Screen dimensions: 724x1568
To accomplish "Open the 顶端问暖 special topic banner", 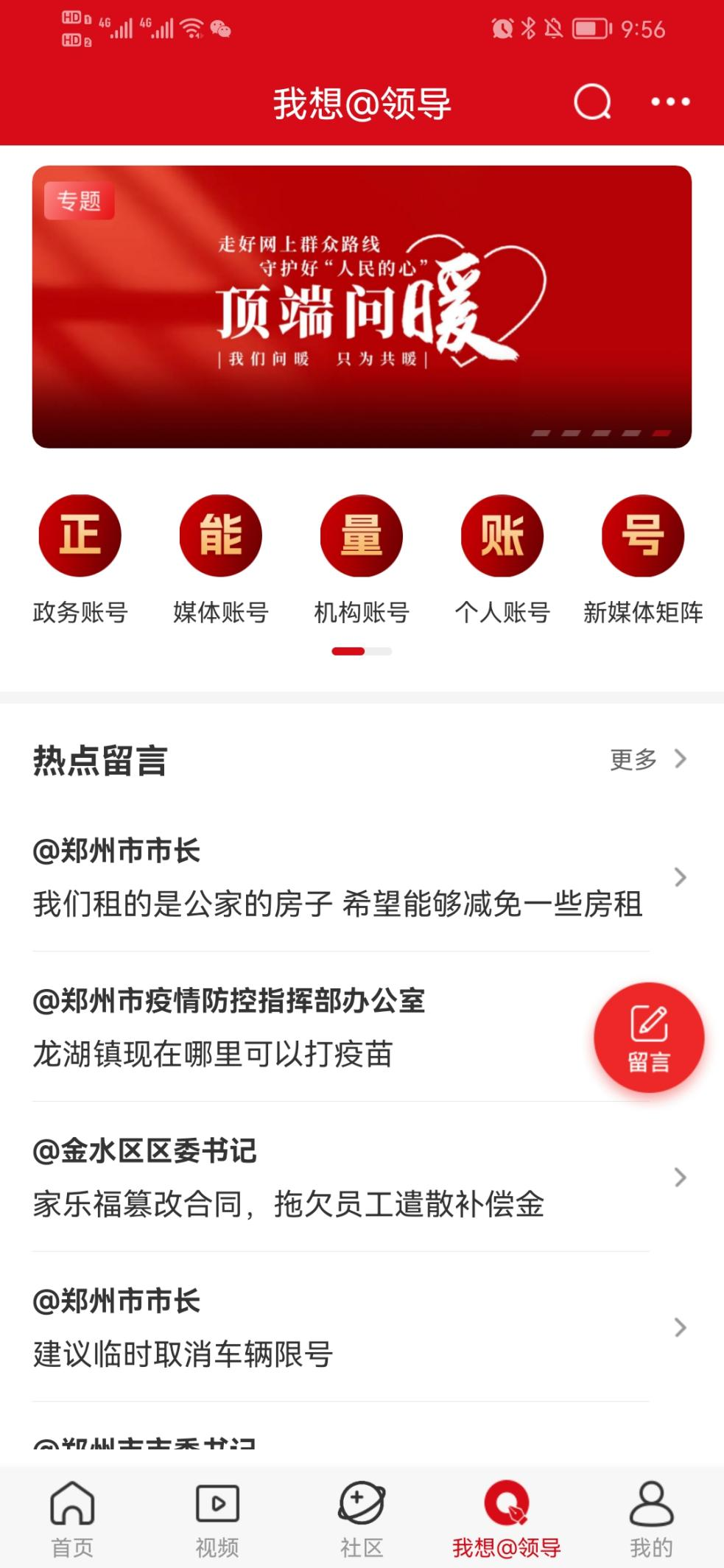I will [362, 306].
